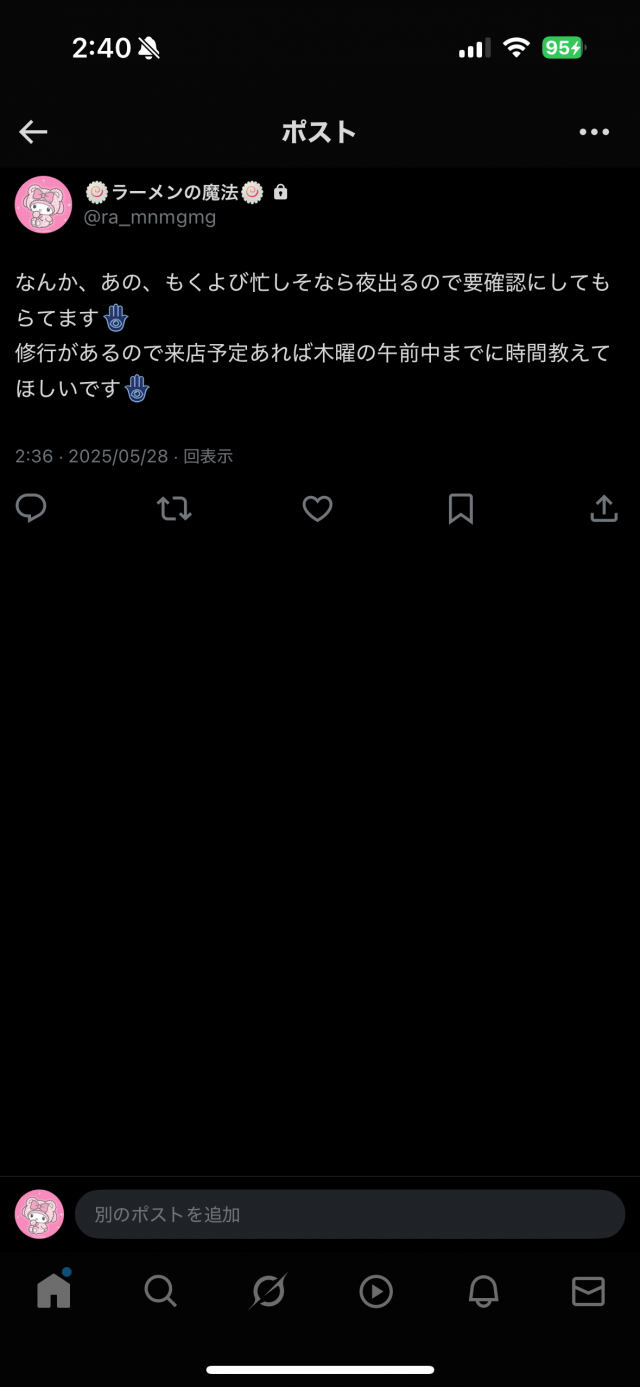Open the notifications bell tab
The width and height of the screenshot is (640, 1387).
[483, 1292]
